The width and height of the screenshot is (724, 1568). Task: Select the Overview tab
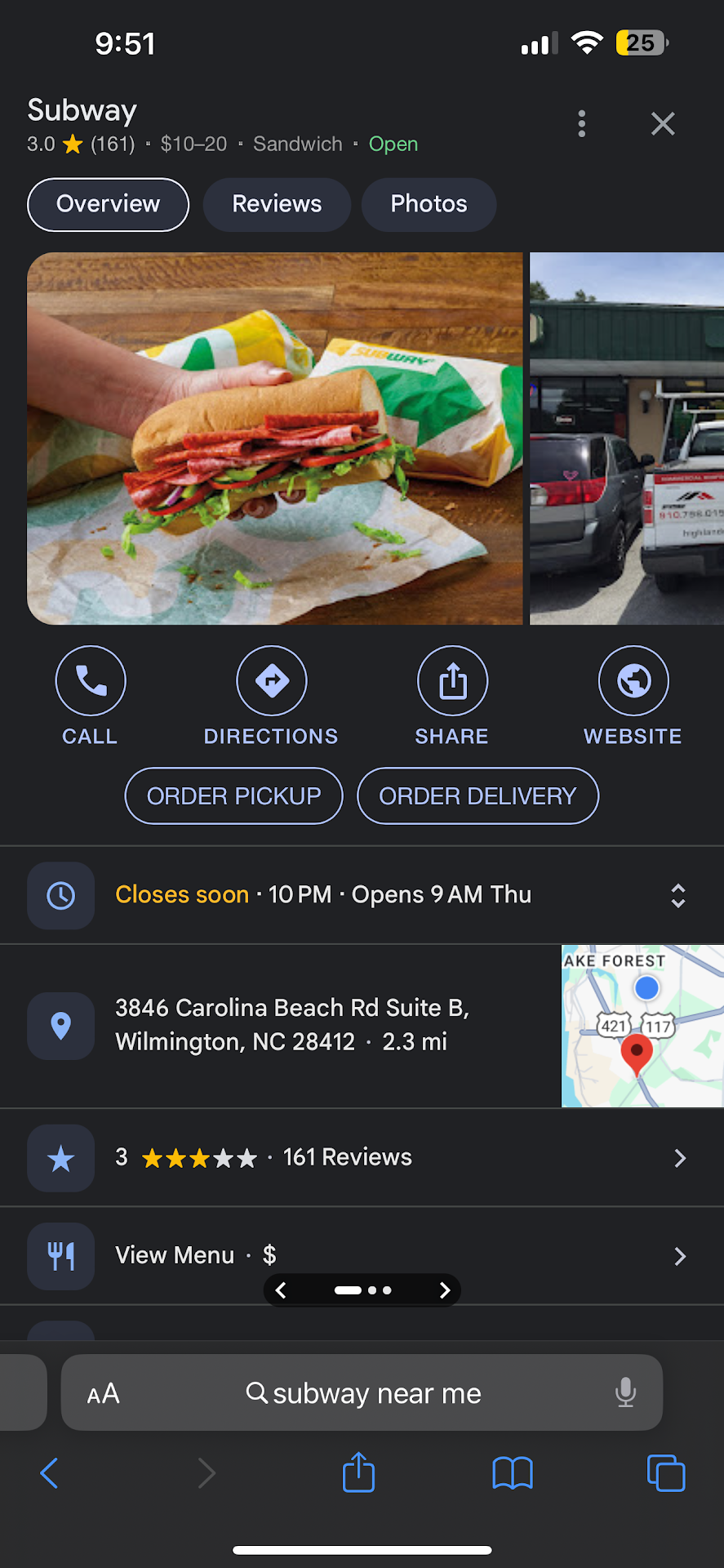108,204
